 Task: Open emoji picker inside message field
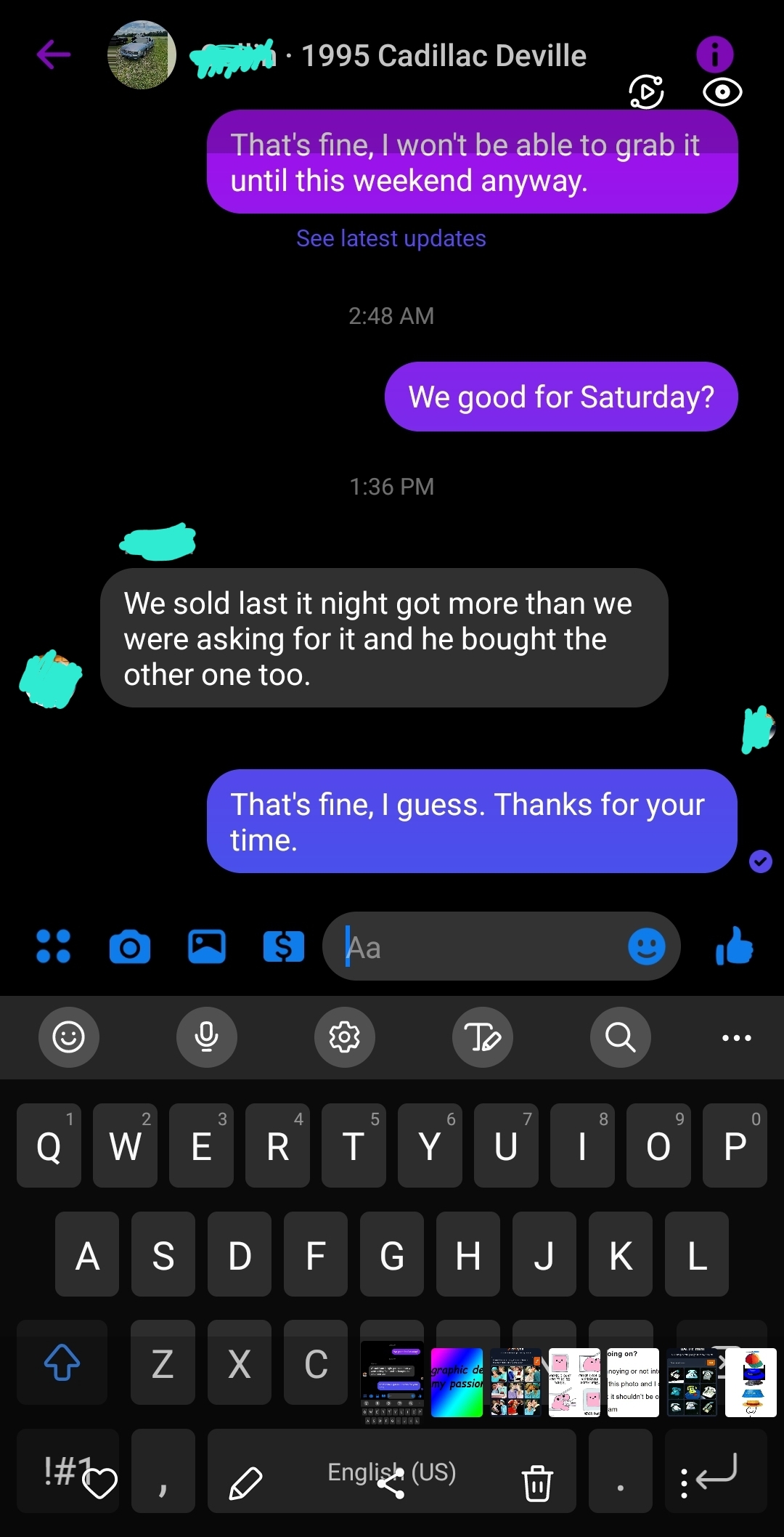coord(646,947)
